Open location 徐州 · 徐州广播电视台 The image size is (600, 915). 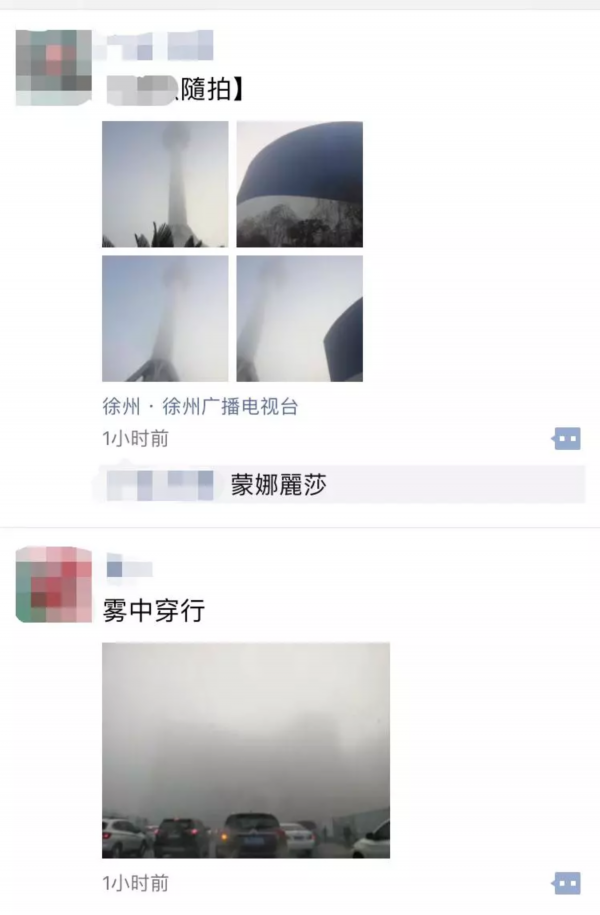tap(200, 407)
